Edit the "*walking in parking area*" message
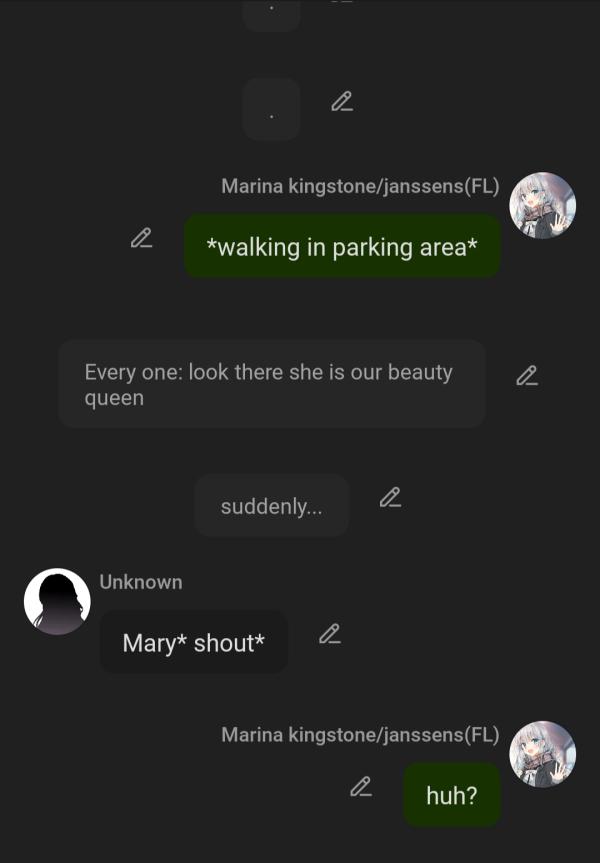The width and height of the screenshot is (600, 863). [141, 238]
